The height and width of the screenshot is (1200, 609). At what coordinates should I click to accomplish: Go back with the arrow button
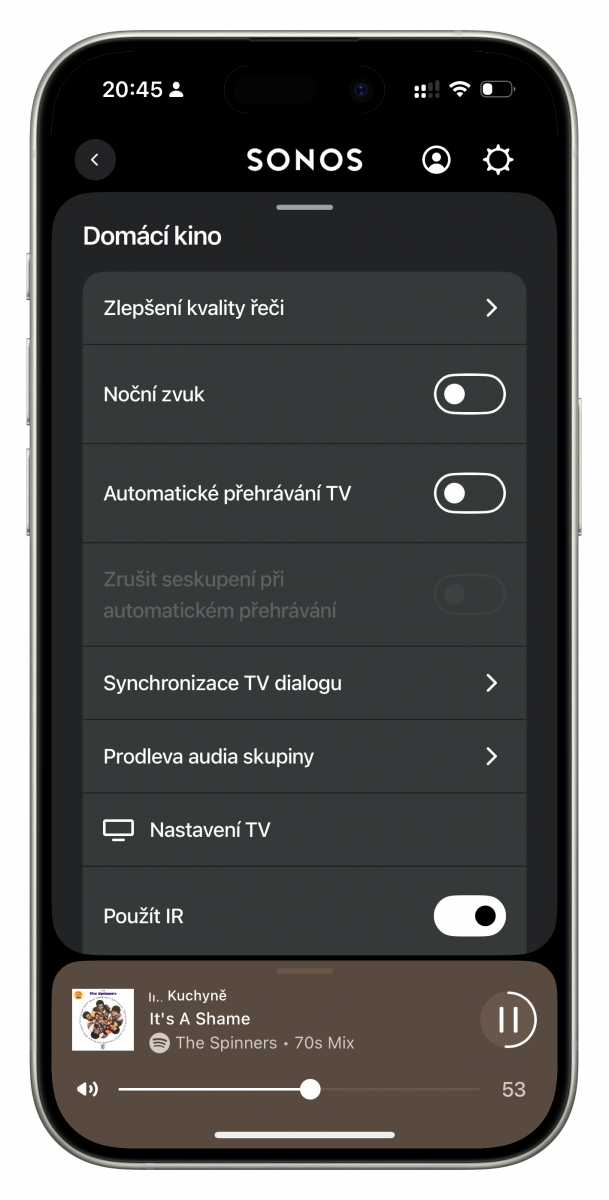coord(95,160)
